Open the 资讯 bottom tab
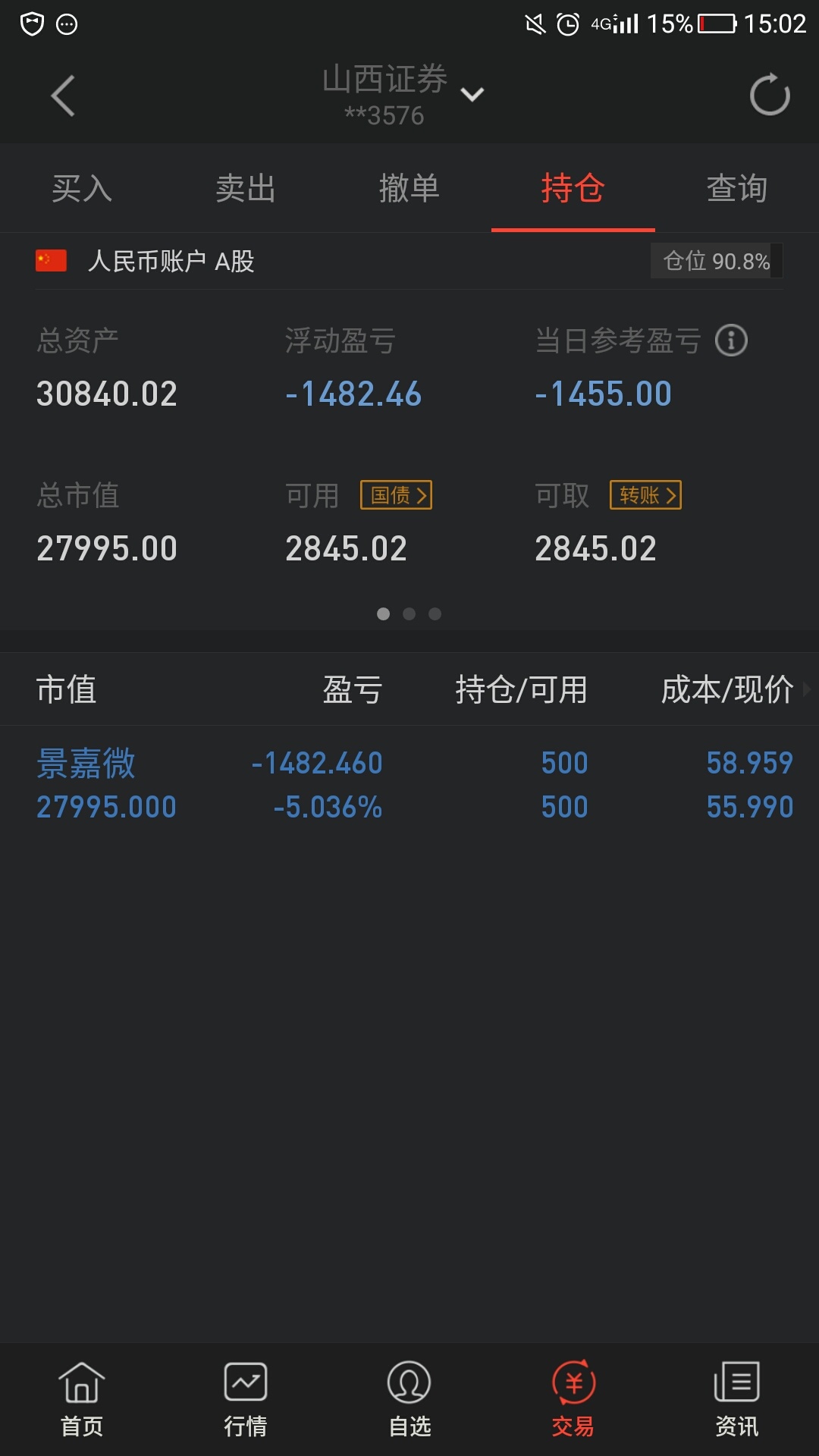Image resolution: width=819 pixels, height=1456 pixels. pyautogui.click(x=737, y=1399)
